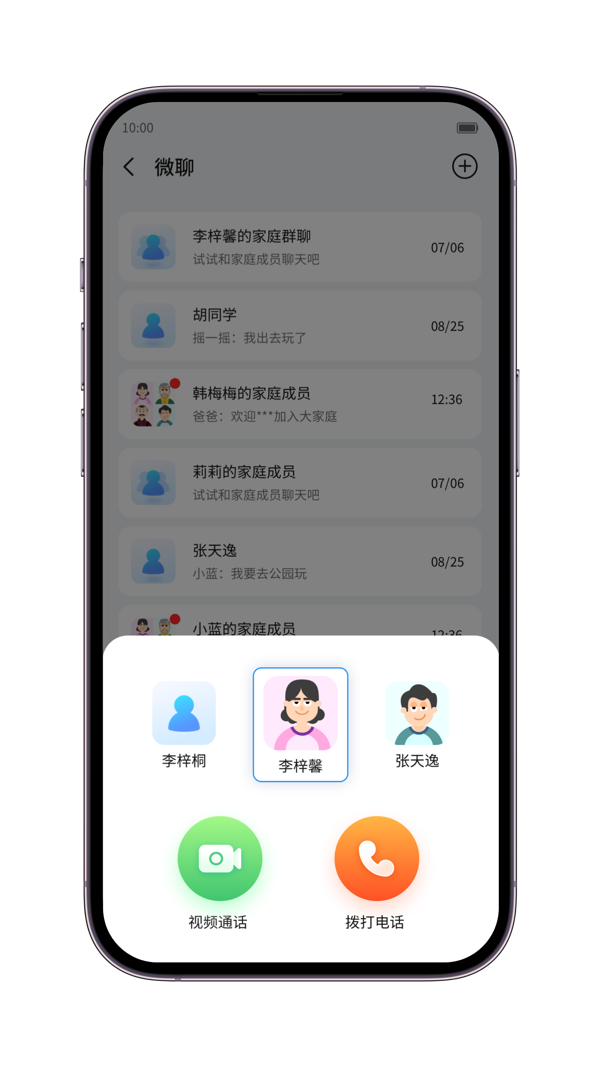Screen dimensions: 600x1067
Task: Choose 李梓馨 as the contact
Action: 301,724
